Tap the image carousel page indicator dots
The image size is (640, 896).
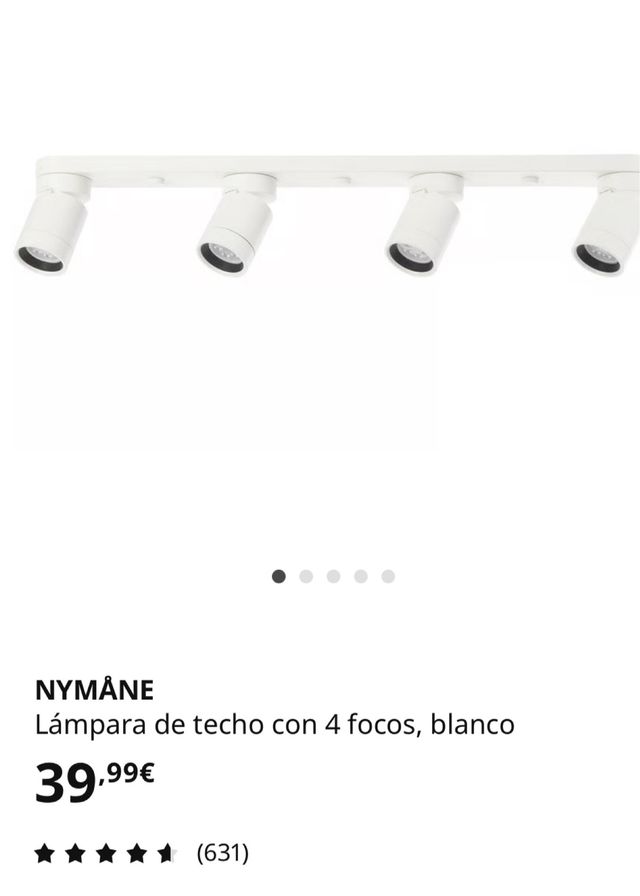333,576
